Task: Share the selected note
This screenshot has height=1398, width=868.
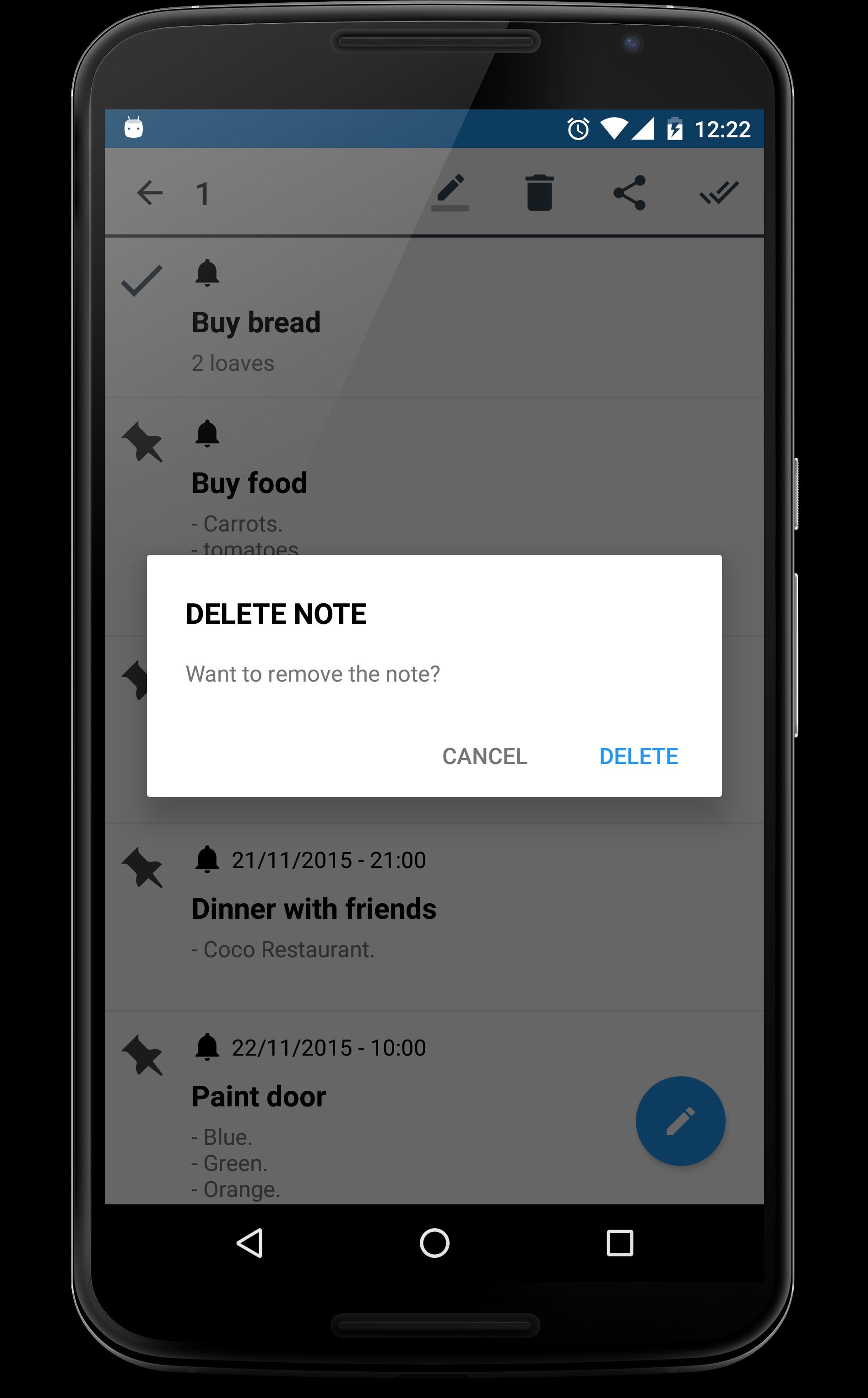Action: pos(629,193)
